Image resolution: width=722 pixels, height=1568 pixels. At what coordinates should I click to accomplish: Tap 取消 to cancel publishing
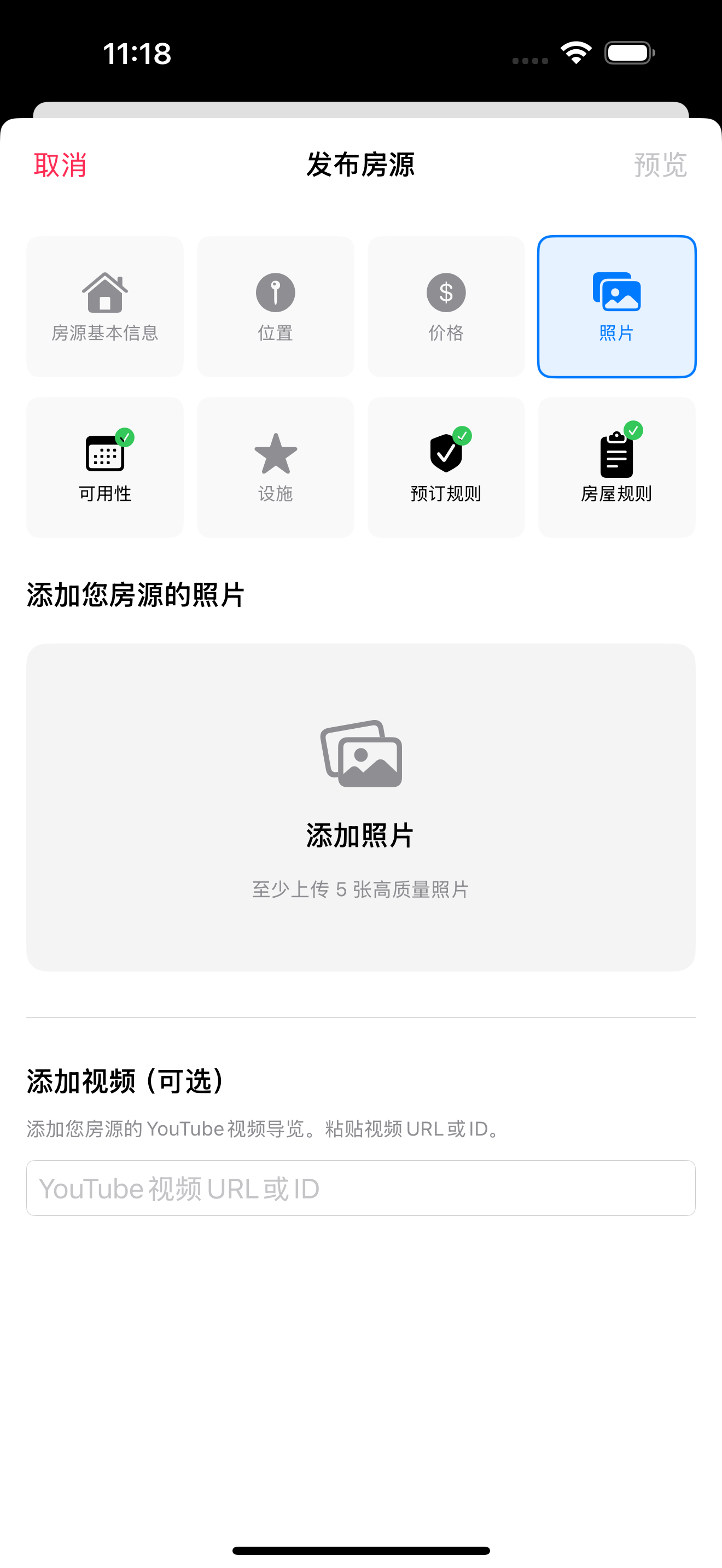click(x=60, y=165)
